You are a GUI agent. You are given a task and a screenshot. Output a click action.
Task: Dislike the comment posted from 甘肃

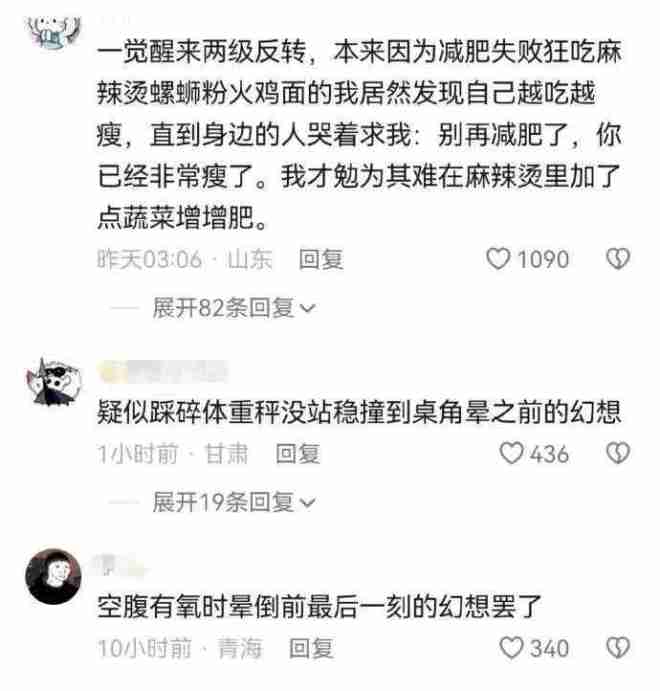[619, 454]
